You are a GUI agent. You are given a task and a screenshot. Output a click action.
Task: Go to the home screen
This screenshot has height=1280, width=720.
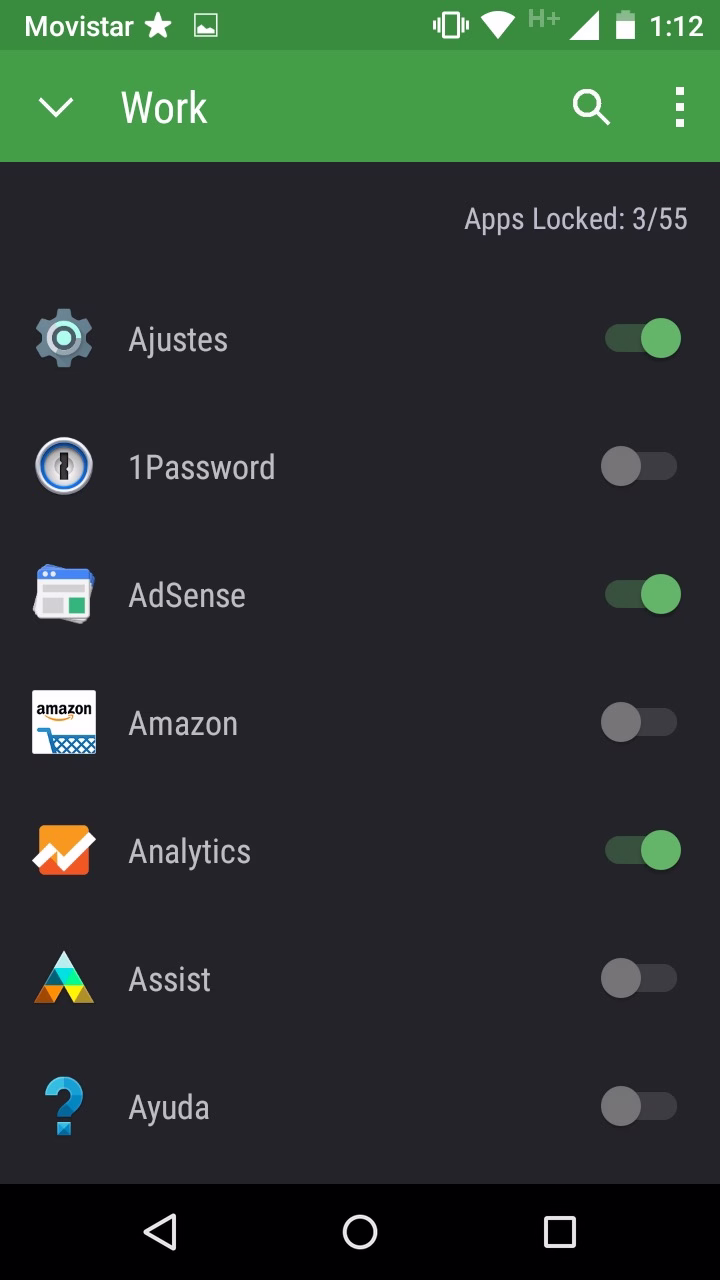tap(360, 1232)
